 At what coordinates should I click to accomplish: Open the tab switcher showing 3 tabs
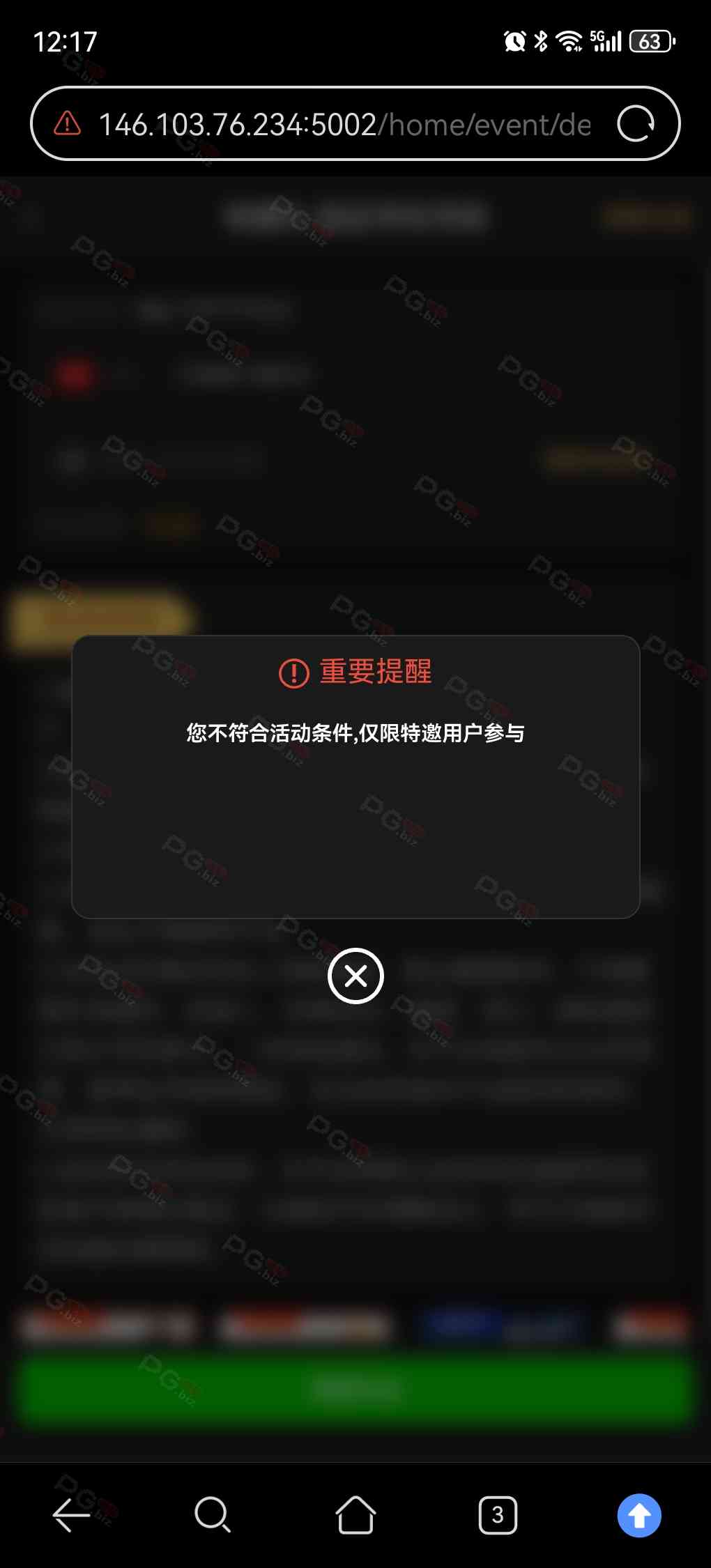click(x=498, y=1515)
